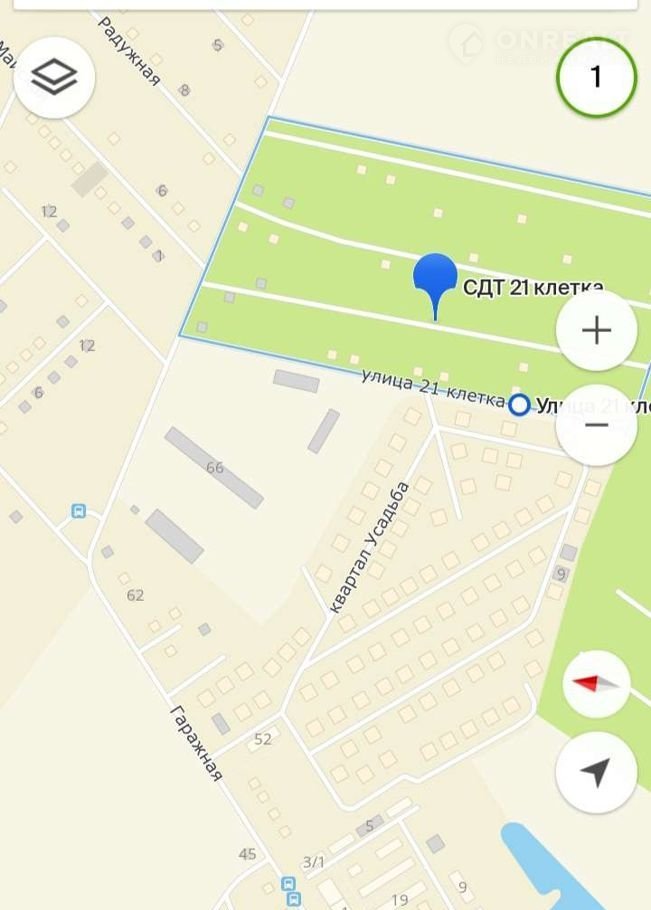This screenshot has width=651, height=910.
Task: Tap the Улица 21 клетка stop marker
Action: pos(519,405)
